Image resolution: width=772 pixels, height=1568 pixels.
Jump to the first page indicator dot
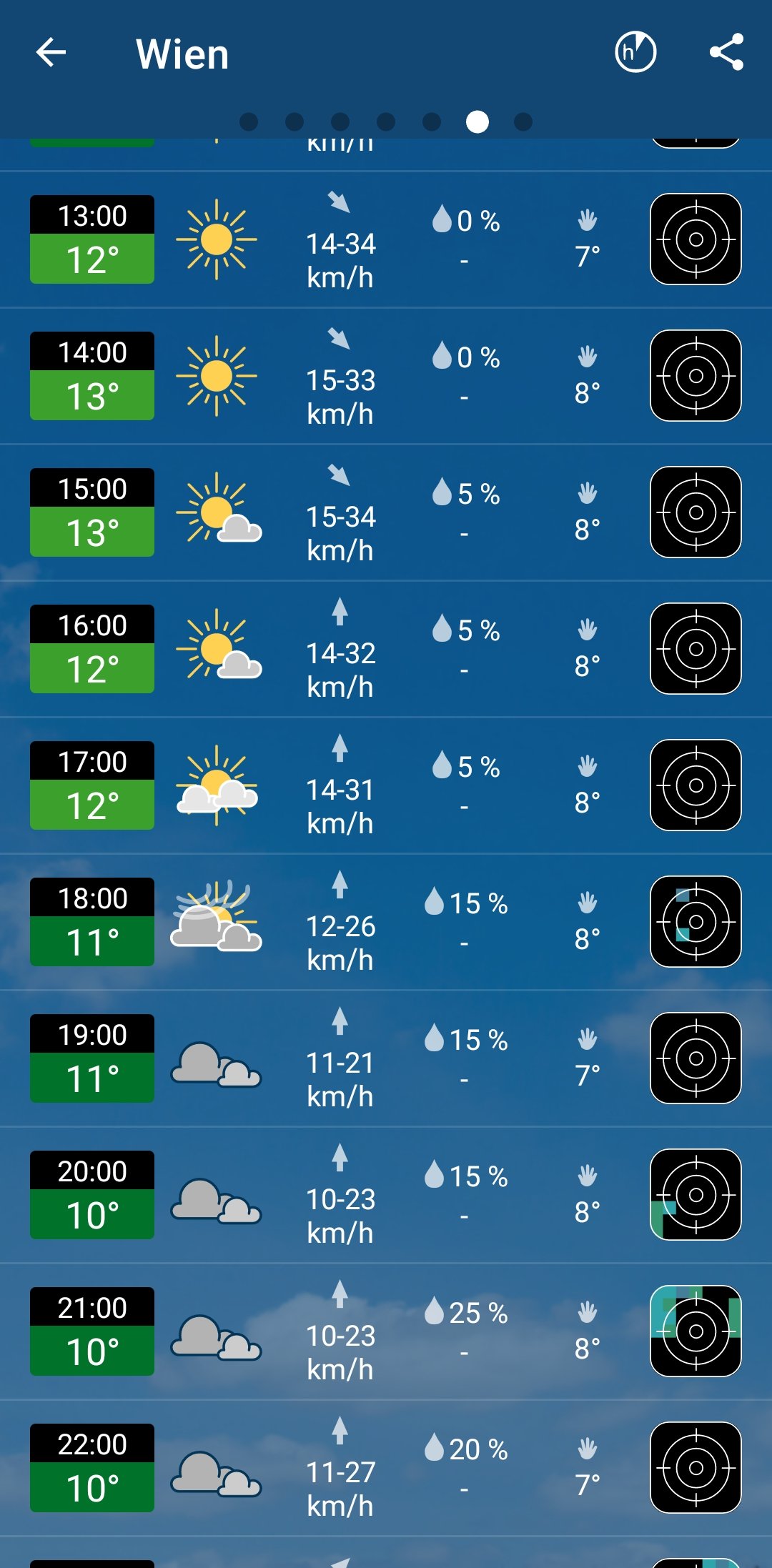[249, 122]
